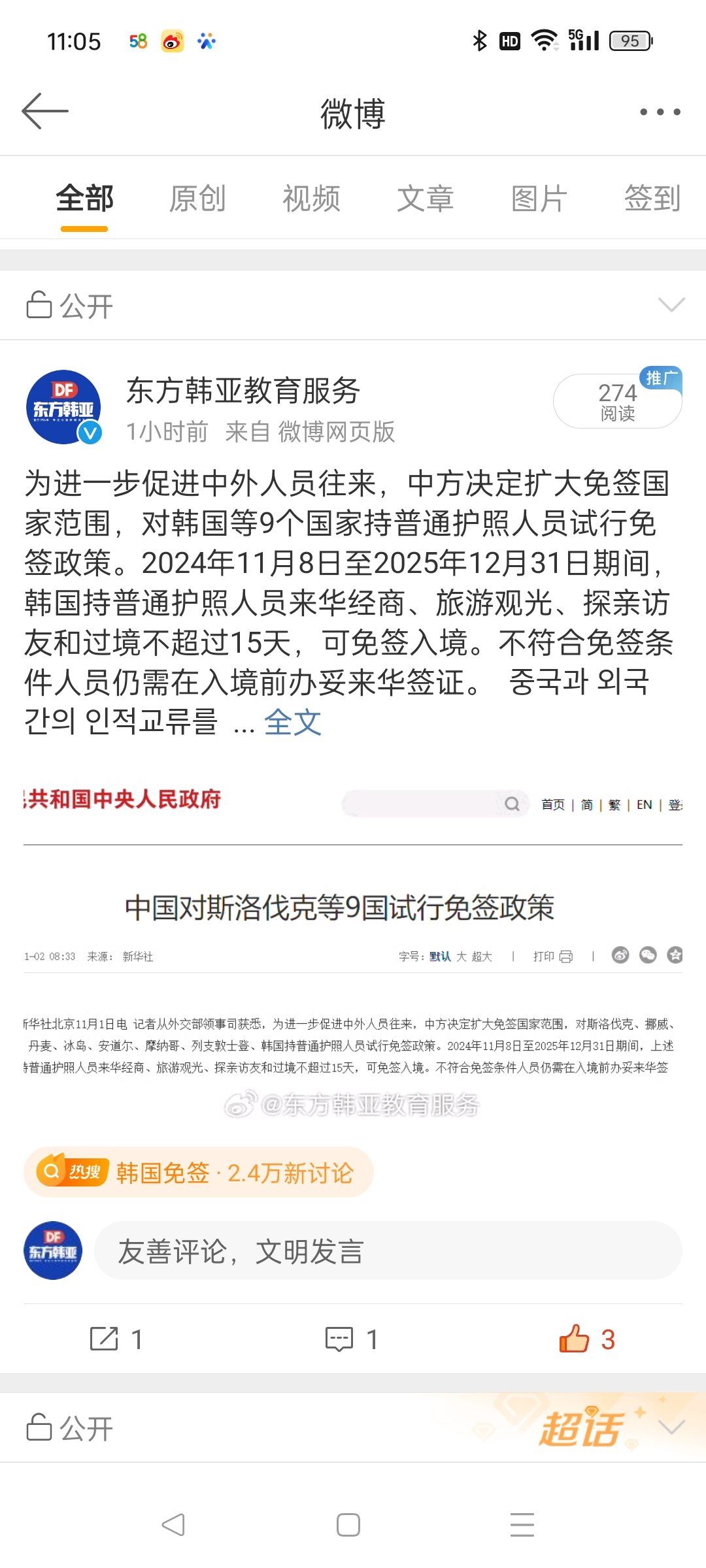706x1568 pixels.
Task: Switch to the 原创 tab
Action: 197,198
